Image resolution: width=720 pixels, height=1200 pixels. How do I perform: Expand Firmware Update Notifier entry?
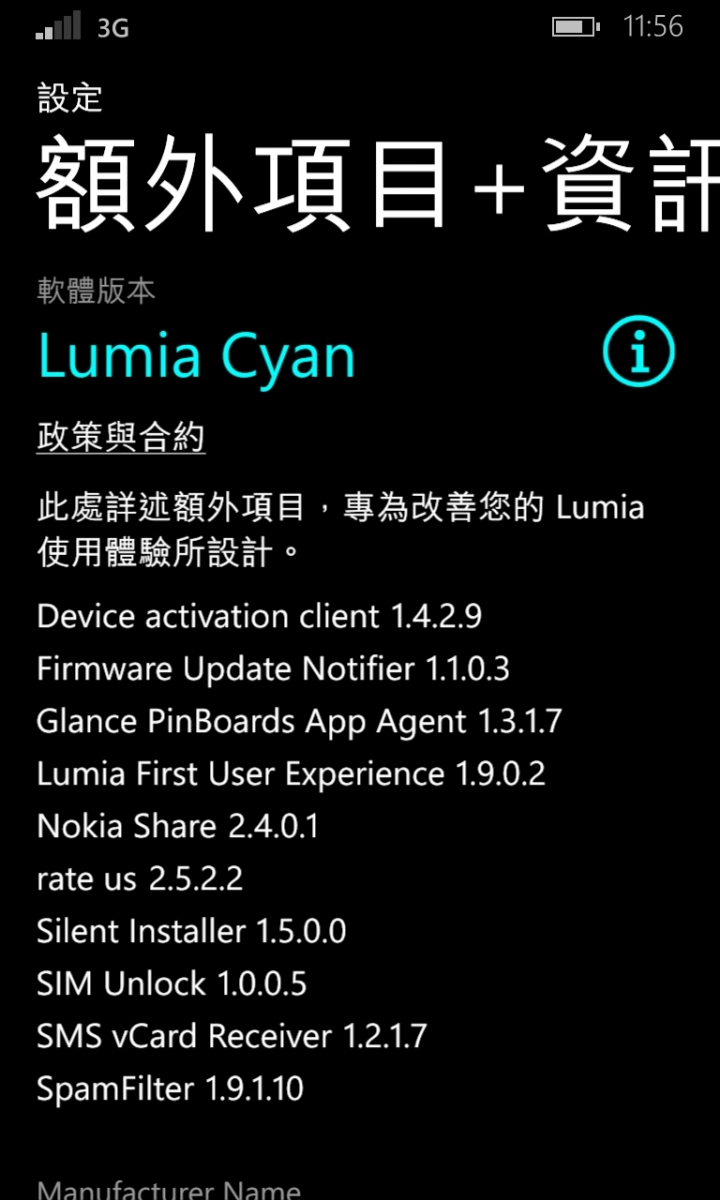272,669
